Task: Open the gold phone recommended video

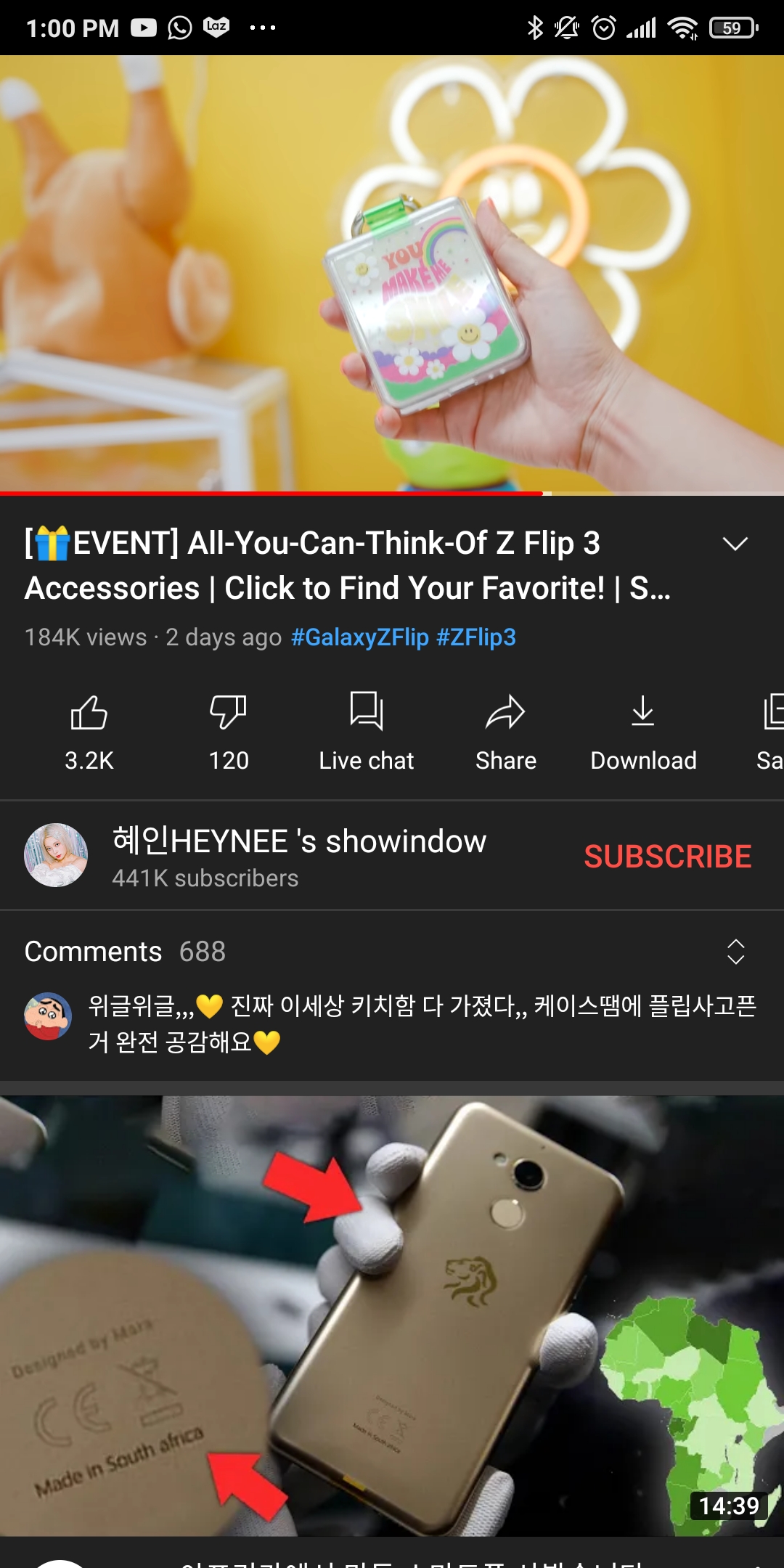Action: tap(392, 1316)
